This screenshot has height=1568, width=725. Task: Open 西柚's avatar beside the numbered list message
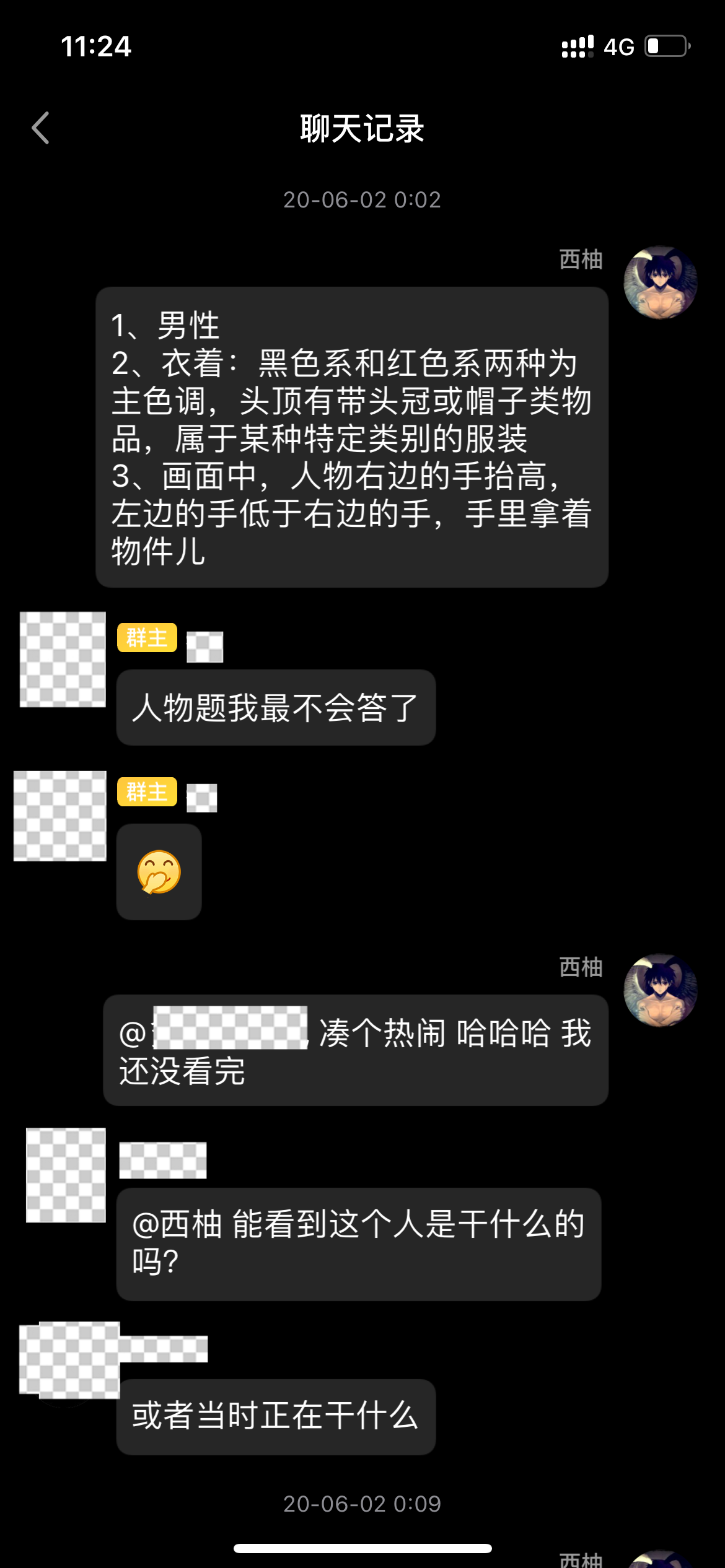pyautogui.click(x=660, y=283)
